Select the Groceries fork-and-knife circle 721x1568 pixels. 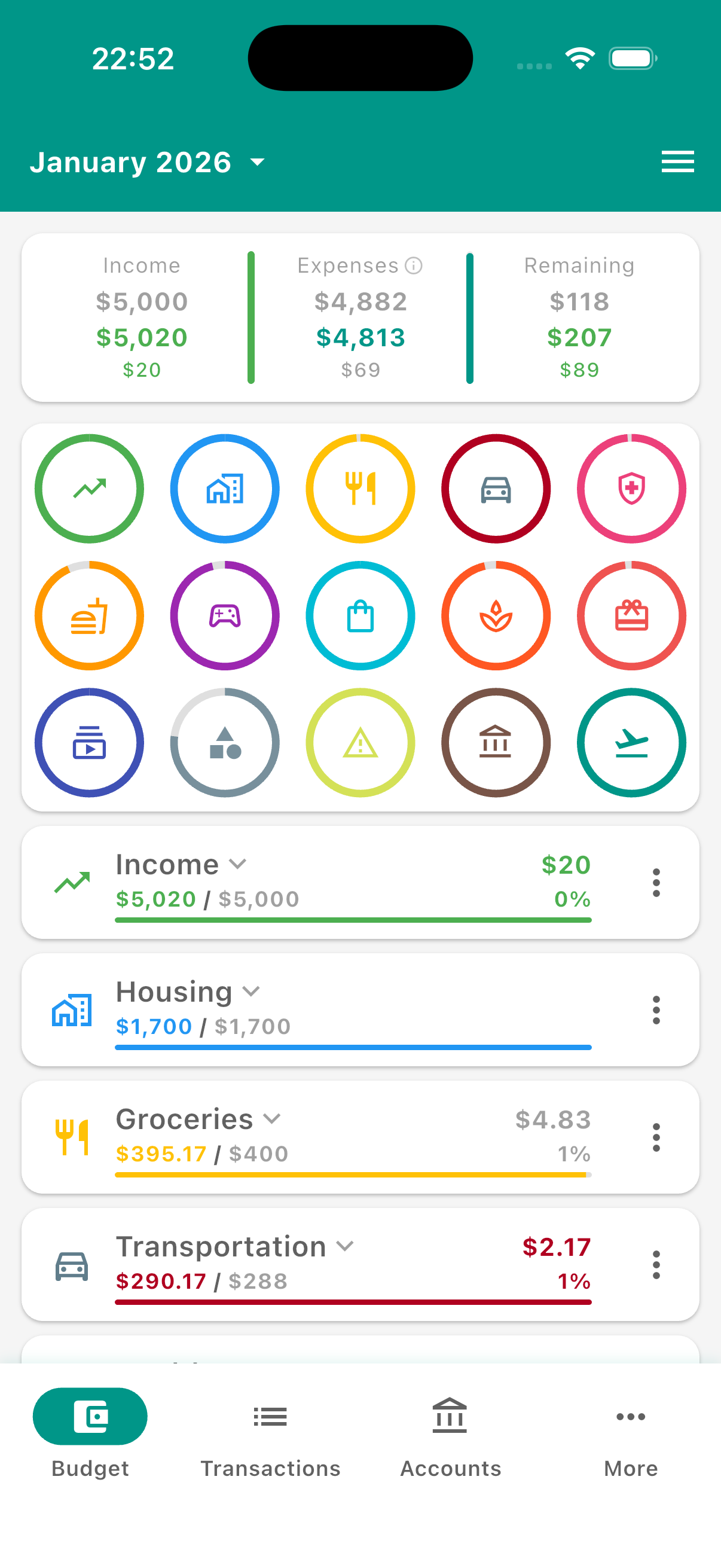point(360,489)
